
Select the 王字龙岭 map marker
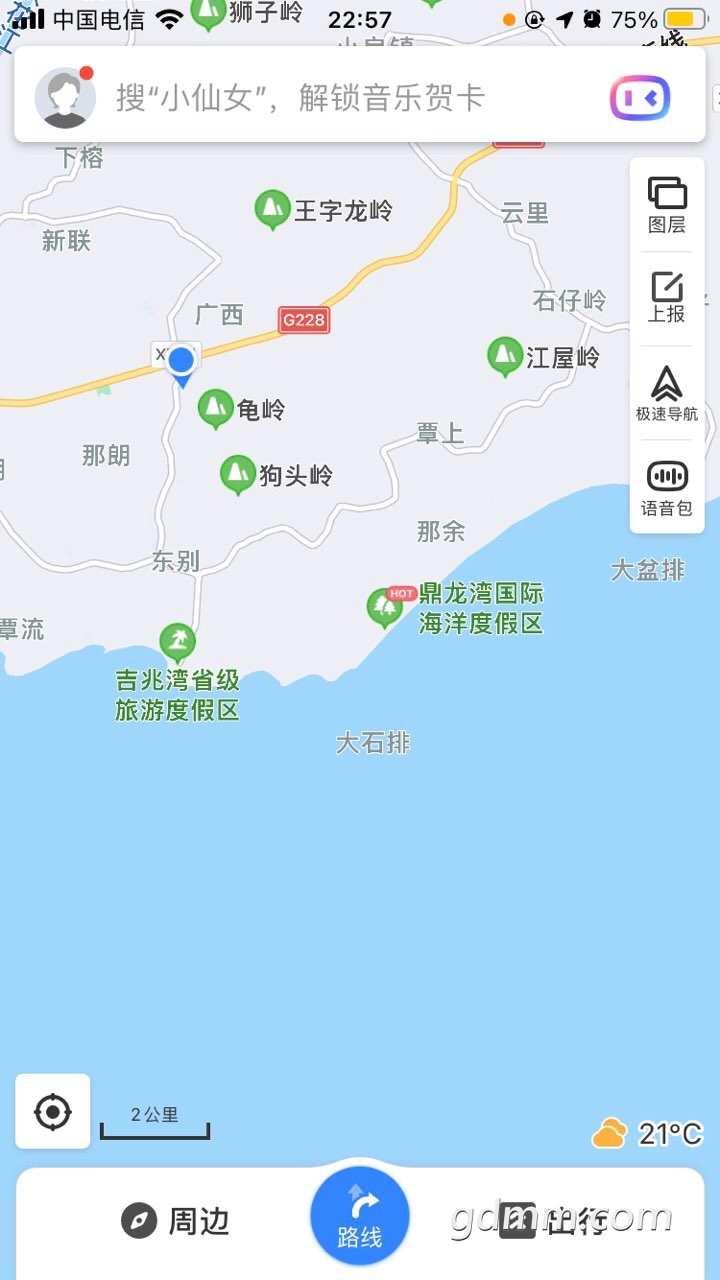(x=270, y=209)
